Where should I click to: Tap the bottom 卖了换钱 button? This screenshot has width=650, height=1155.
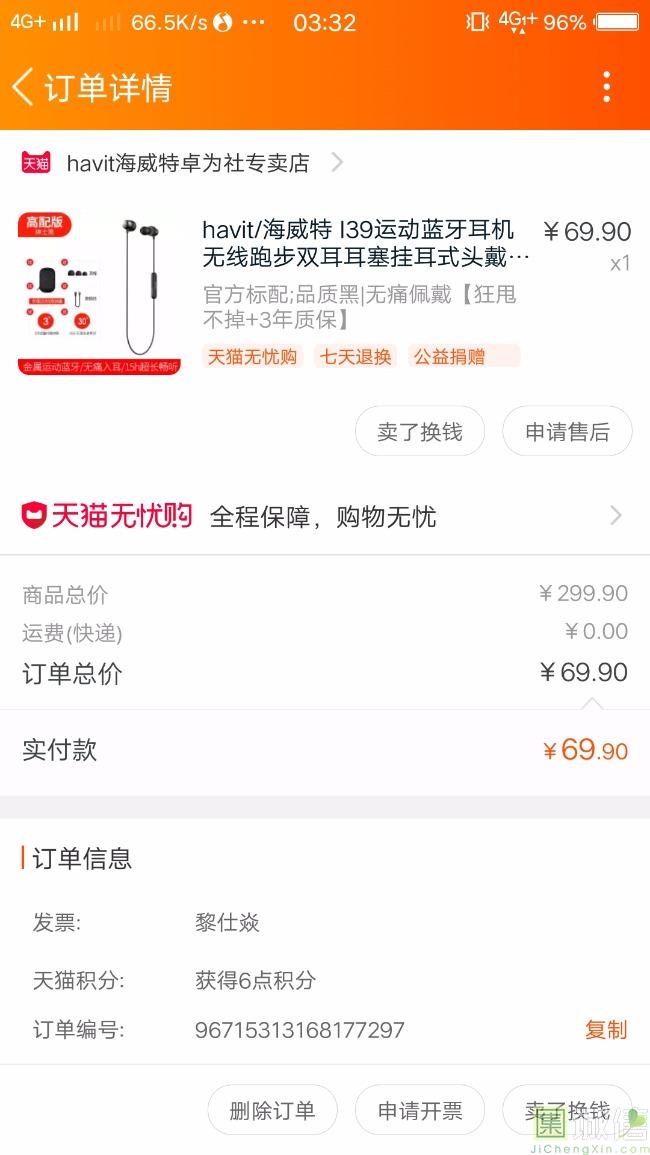point(567,1110)
